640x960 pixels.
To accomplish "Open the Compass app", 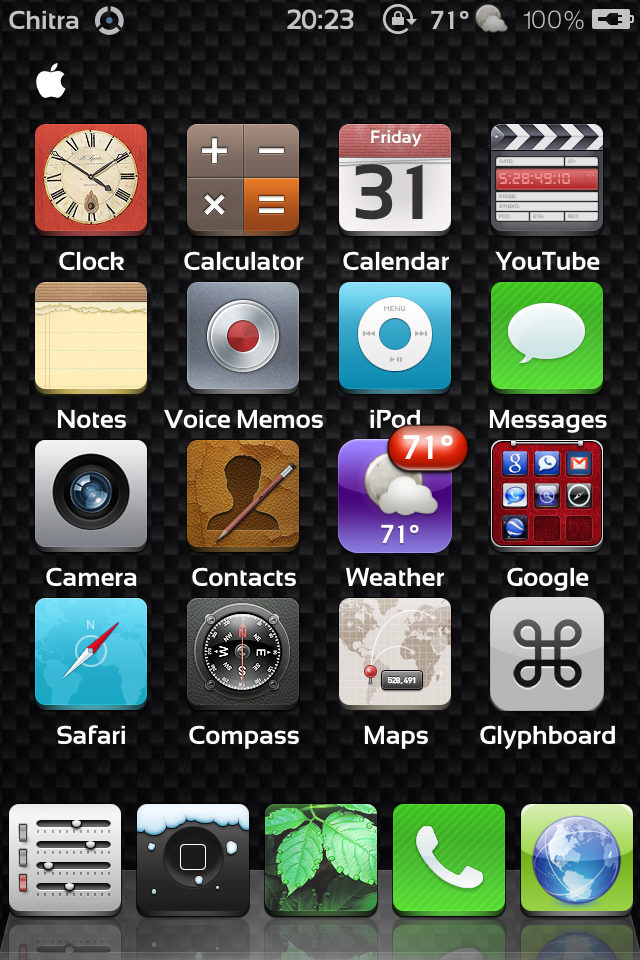I will [x=243, y=654].
